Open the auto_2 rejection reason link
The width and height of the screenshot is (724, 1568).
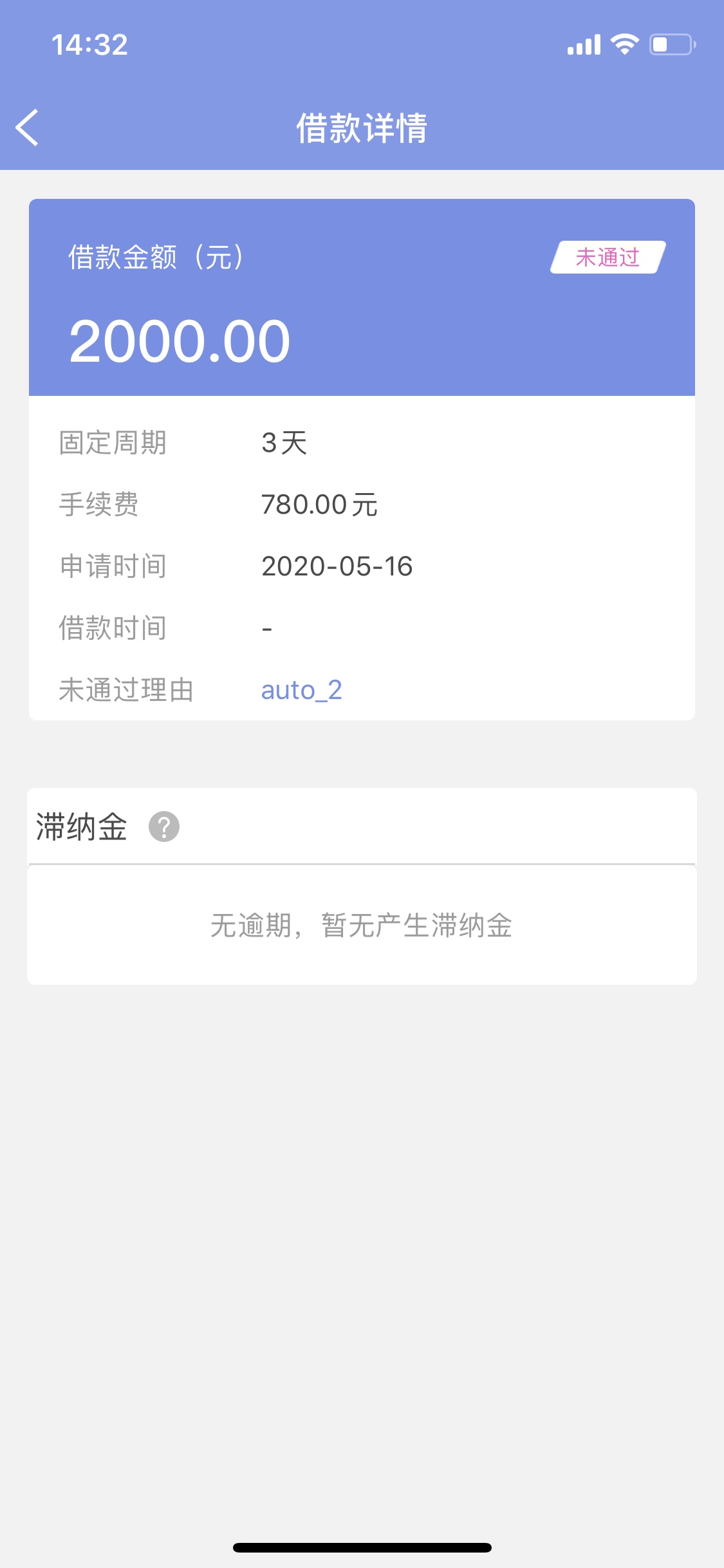coord(301,690)
